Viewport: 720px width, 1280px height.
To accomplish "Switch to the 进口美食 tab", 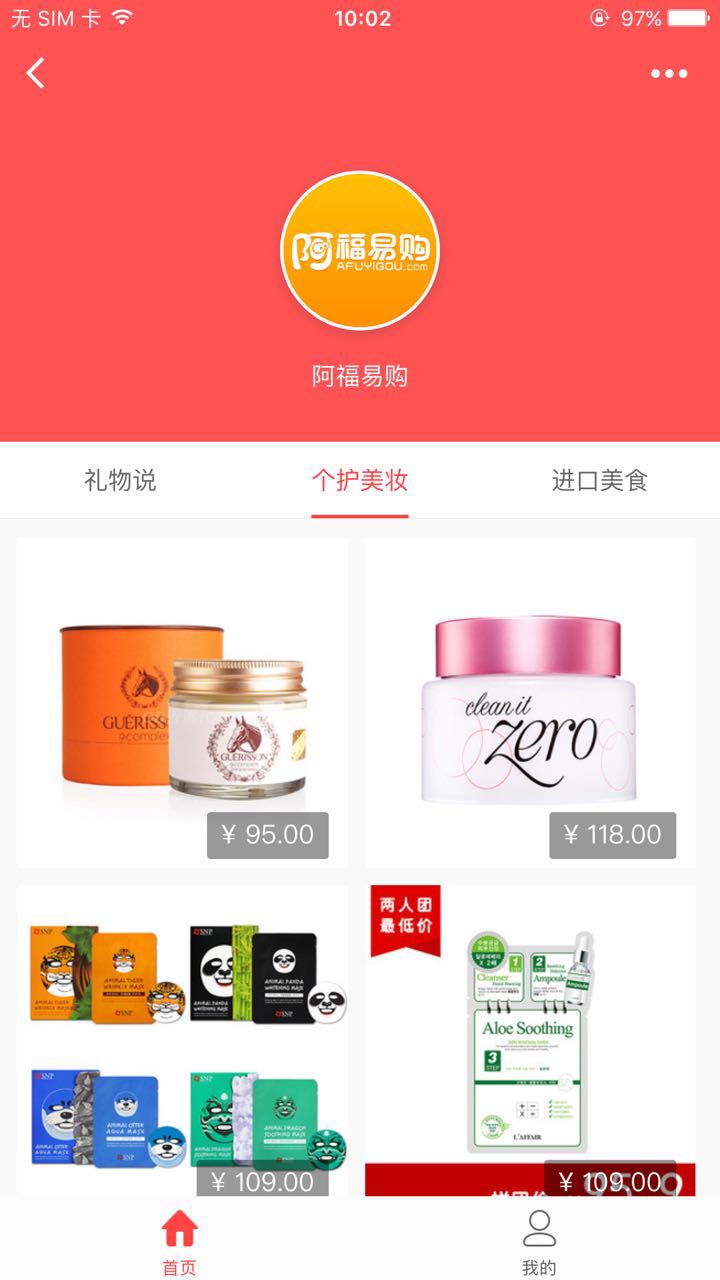I will [600, 481].
